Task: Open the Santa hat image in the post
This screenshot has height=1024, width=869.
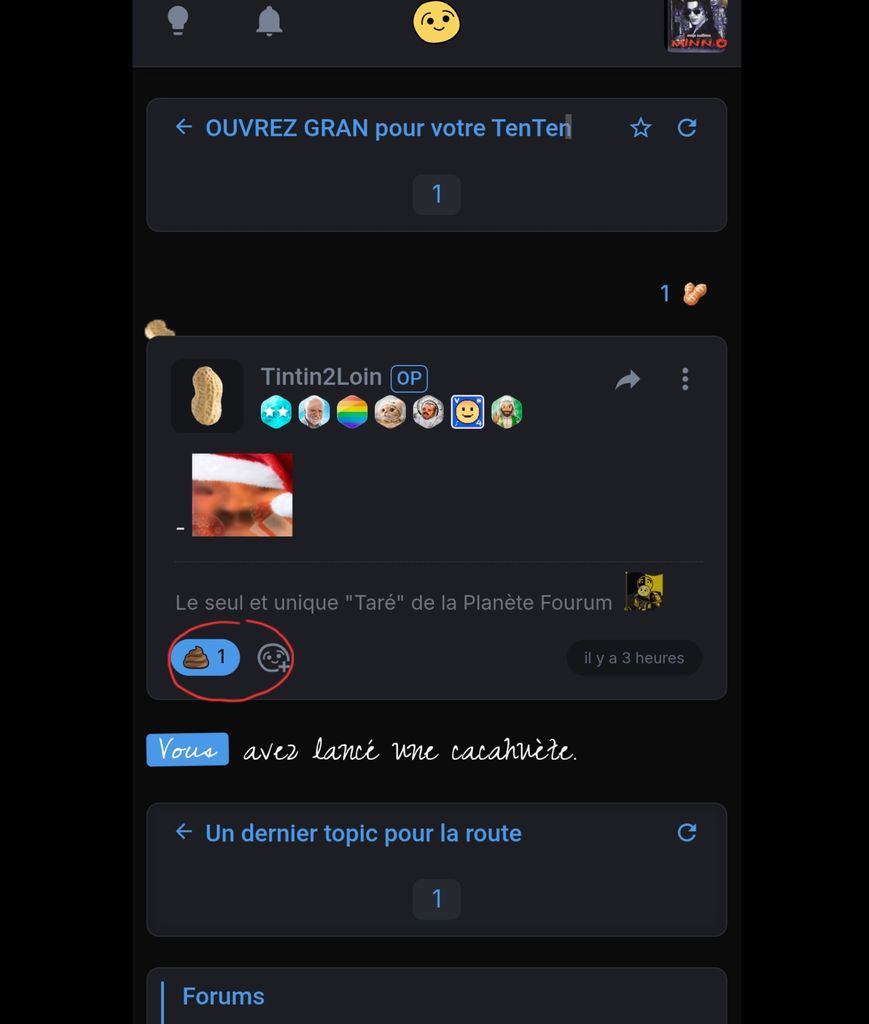Action: (x=242, y=495)
